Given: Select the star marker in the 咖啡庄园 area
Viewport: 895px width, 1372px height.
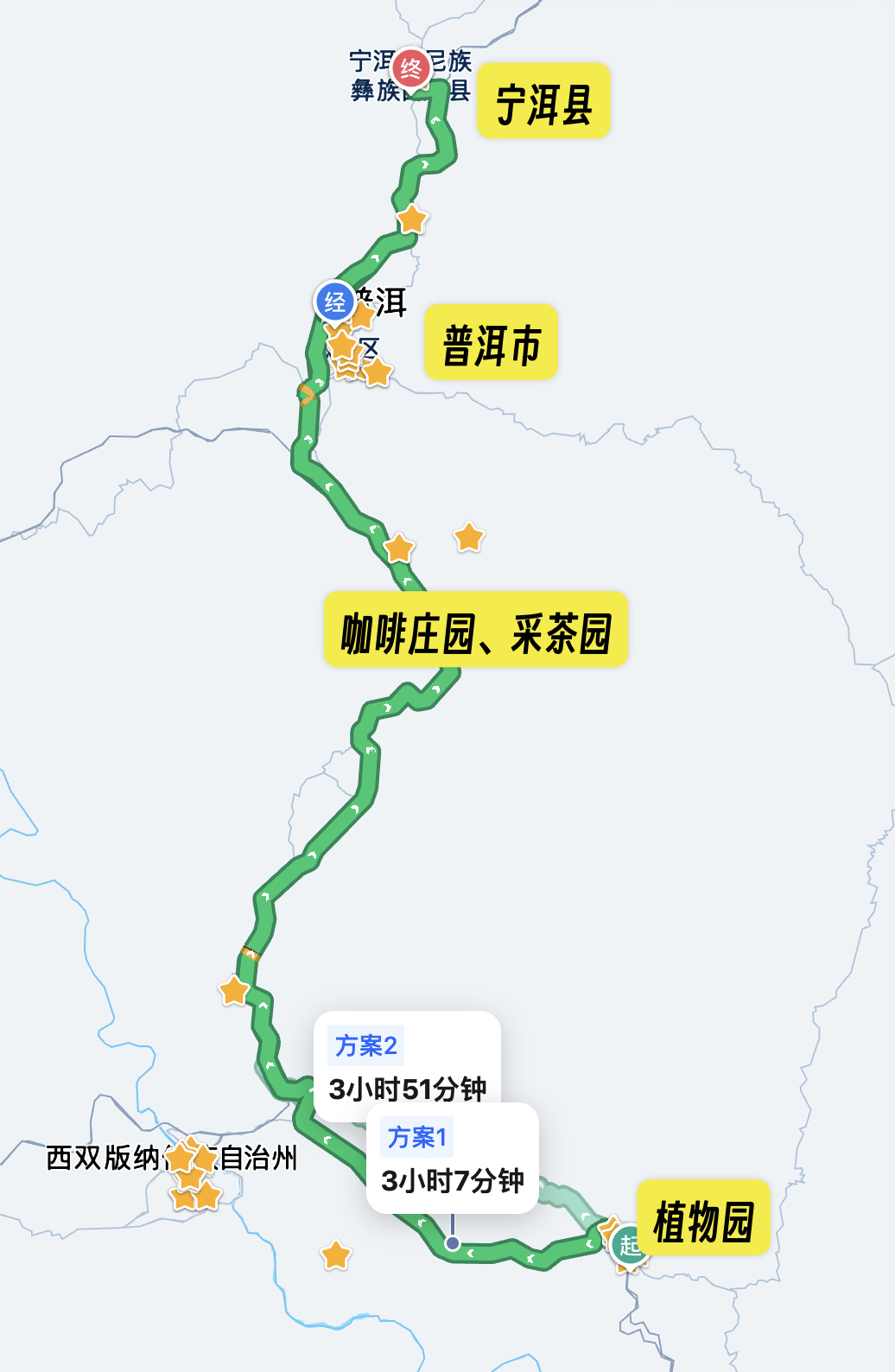Looking at the screenshot, I should click(399, 548).
